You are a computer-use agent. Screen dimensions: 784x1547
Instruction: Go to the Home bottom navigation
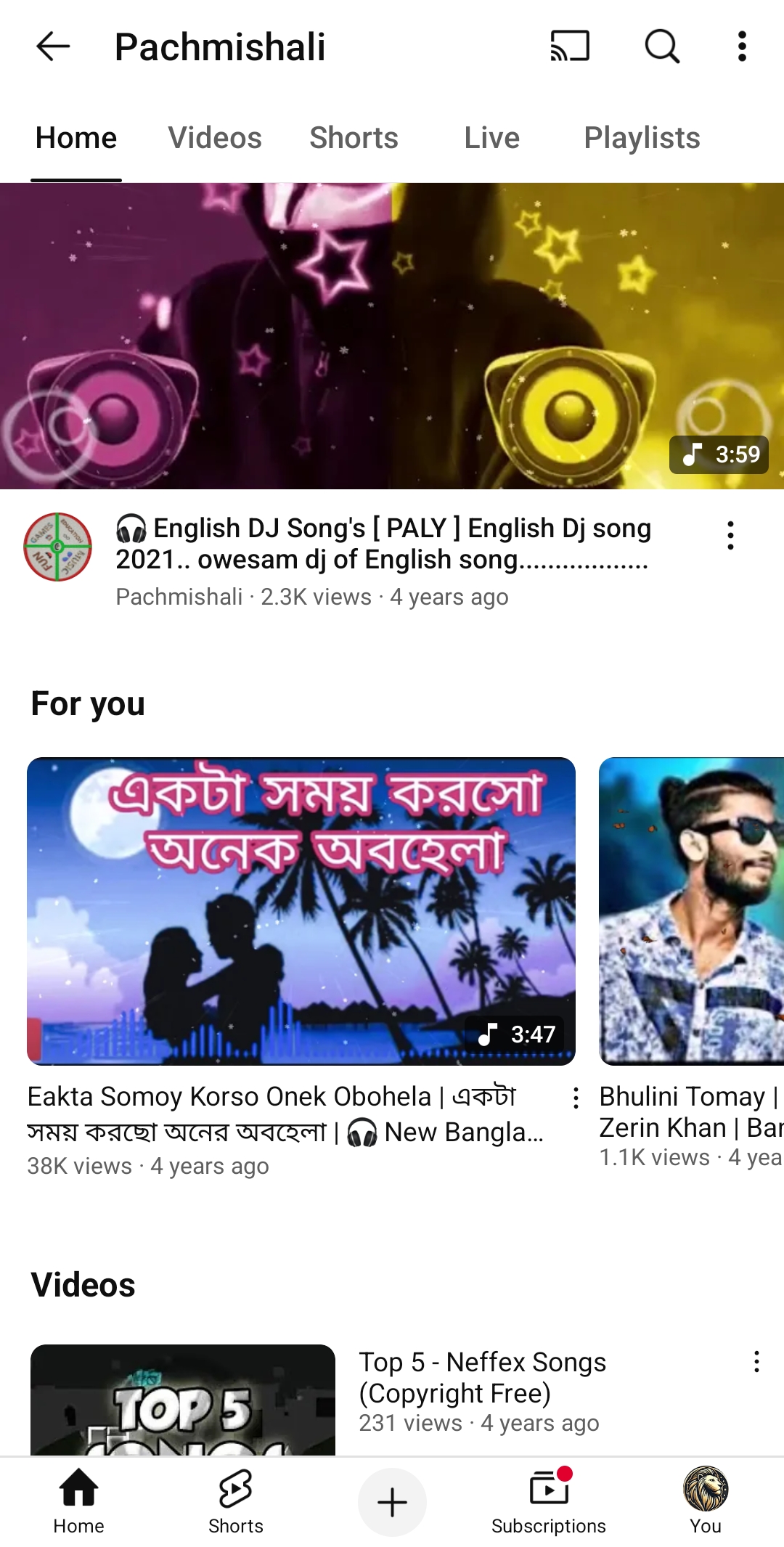point(78,1501)
